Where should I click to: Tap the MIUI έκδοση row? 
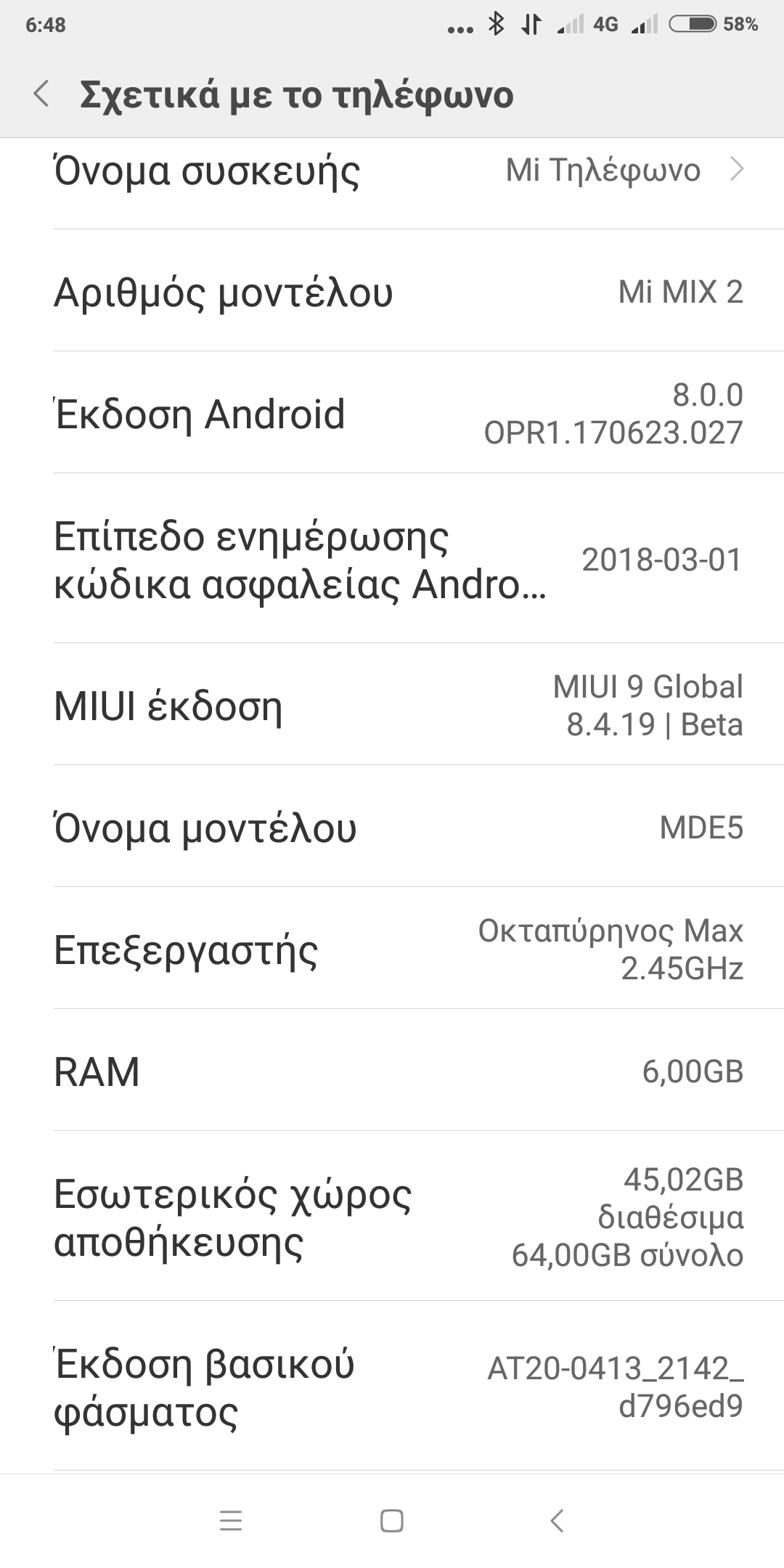point(392,706)
